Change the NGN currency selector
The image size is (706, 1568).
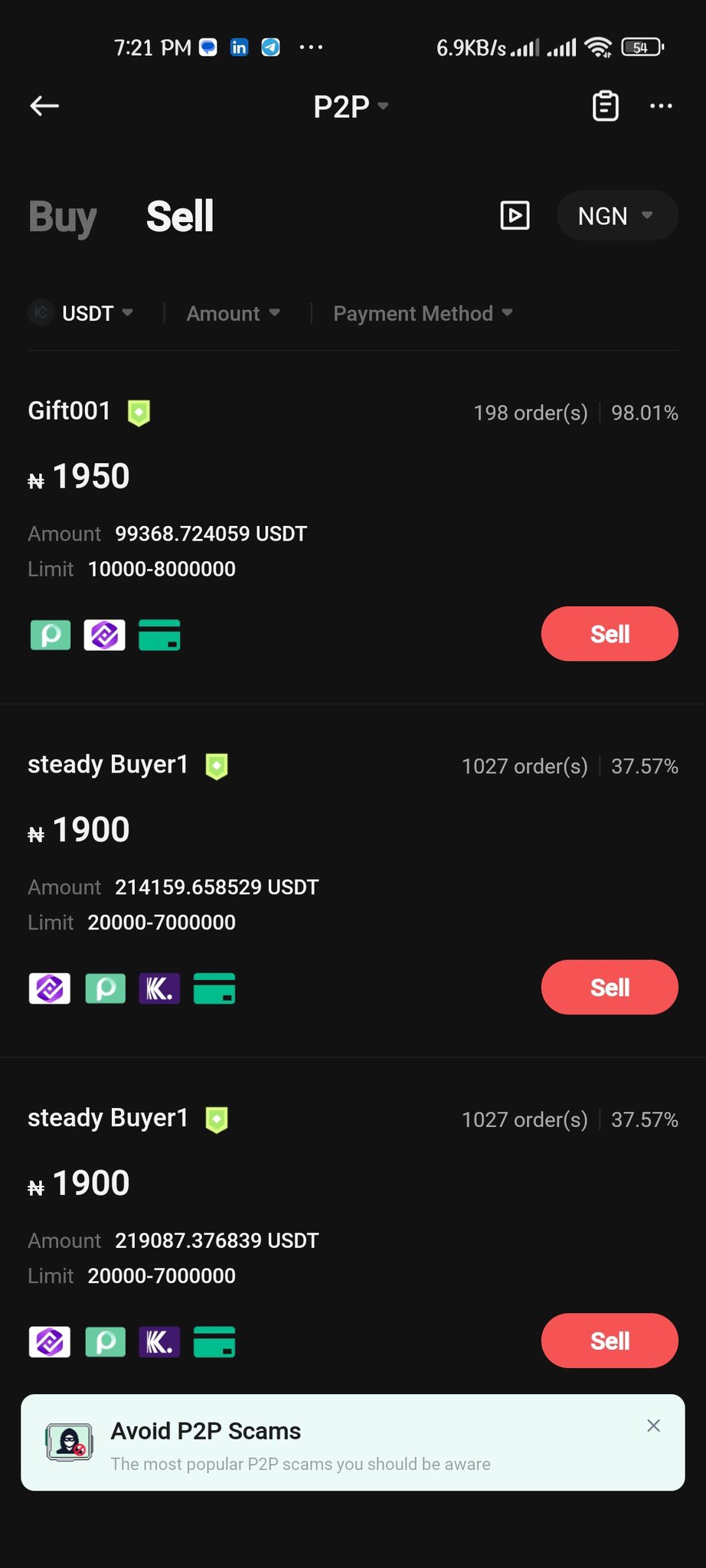coord(616,216)
